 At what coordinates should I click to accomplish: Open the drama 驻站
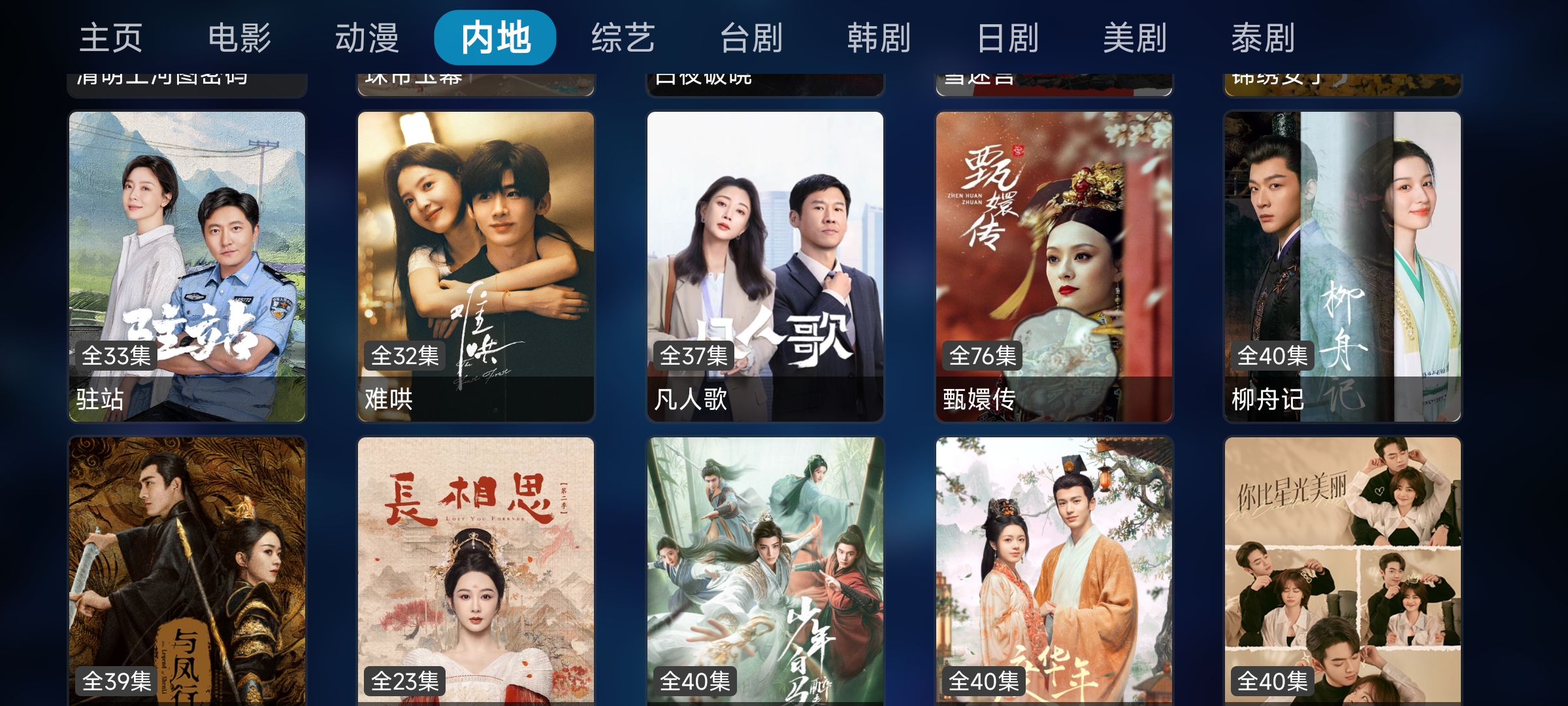coord(187,266)
